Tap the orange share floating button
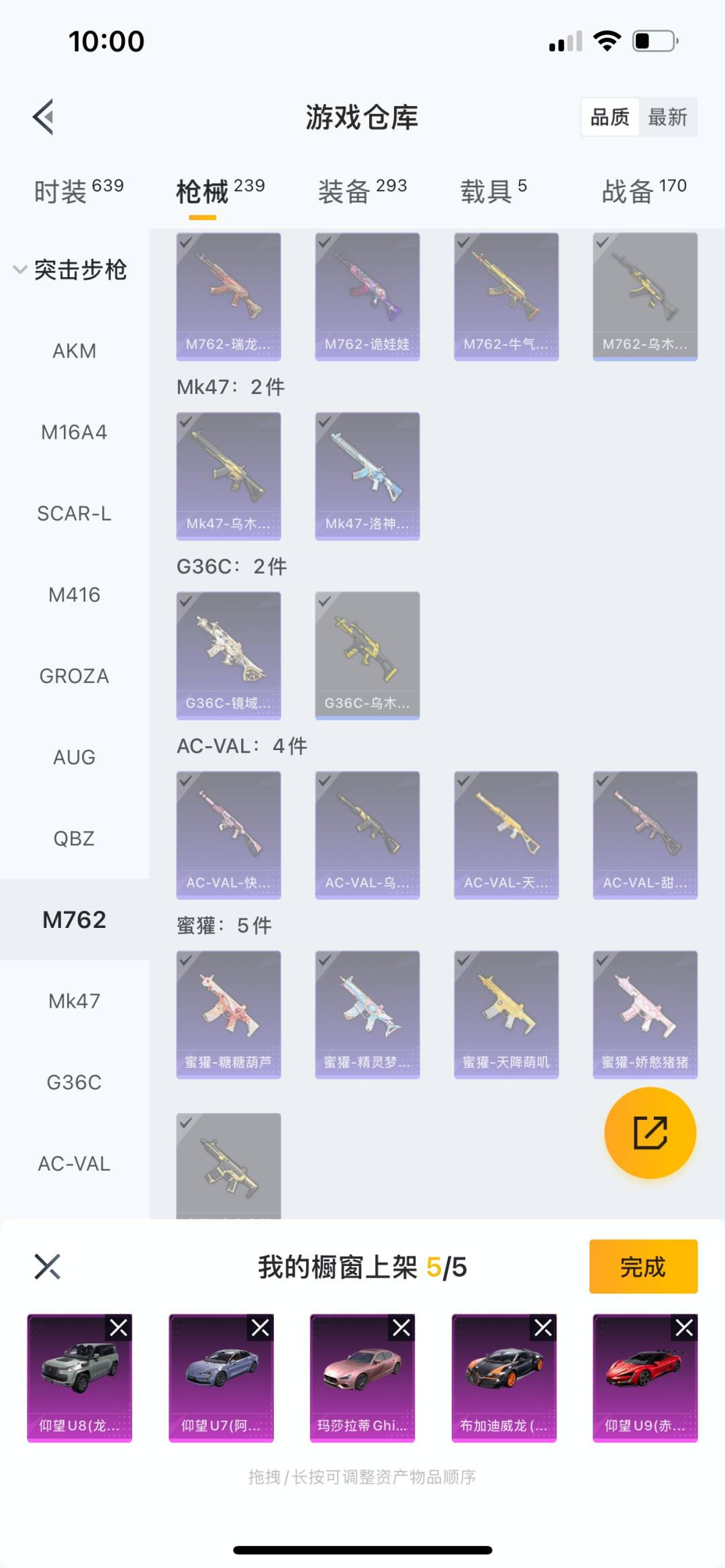This screenshot has width=725, height=1568. tap(650, 1133)
